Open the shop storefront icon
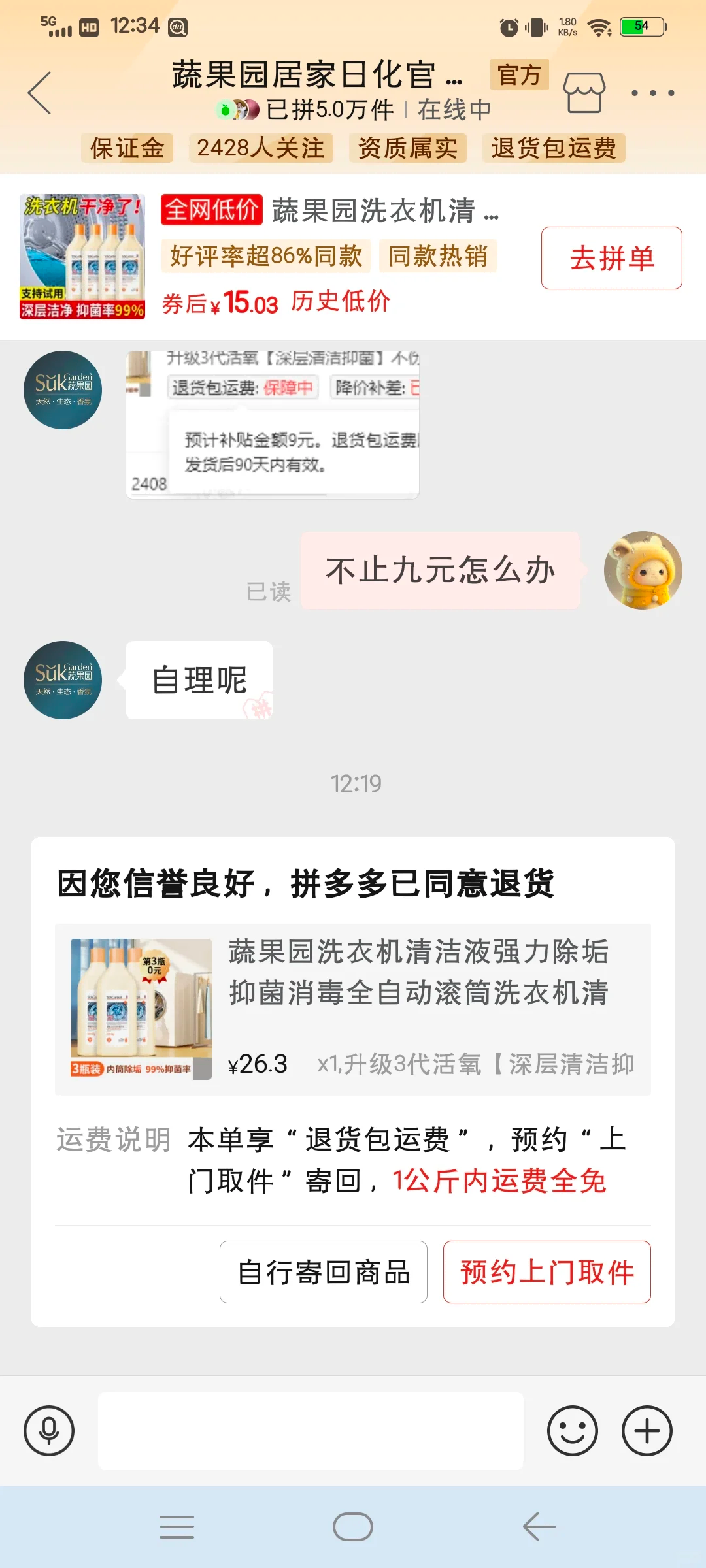Image resolution: width=706 pixels, height=1568 pixels. 584,93
